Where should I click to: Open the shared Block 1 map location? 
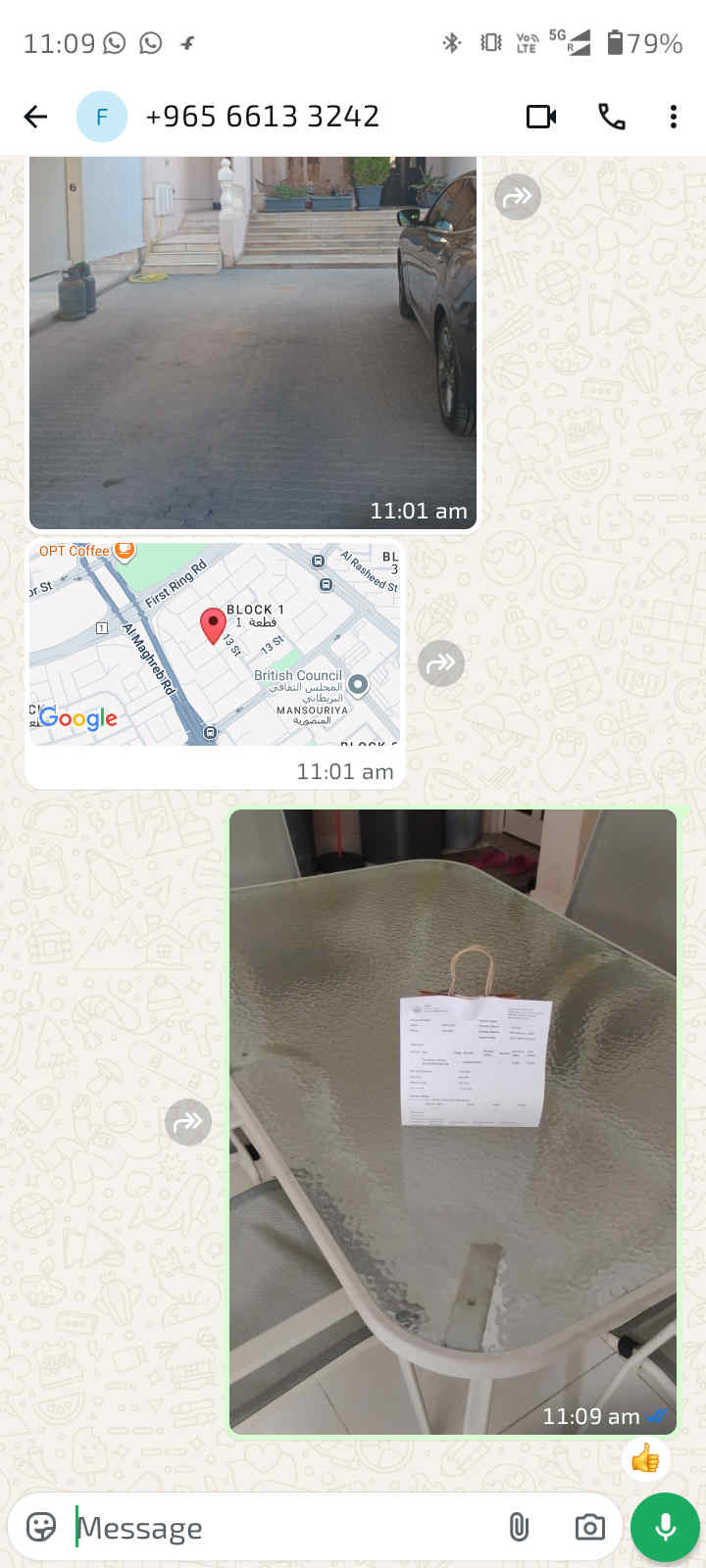[x=214, y=644]
